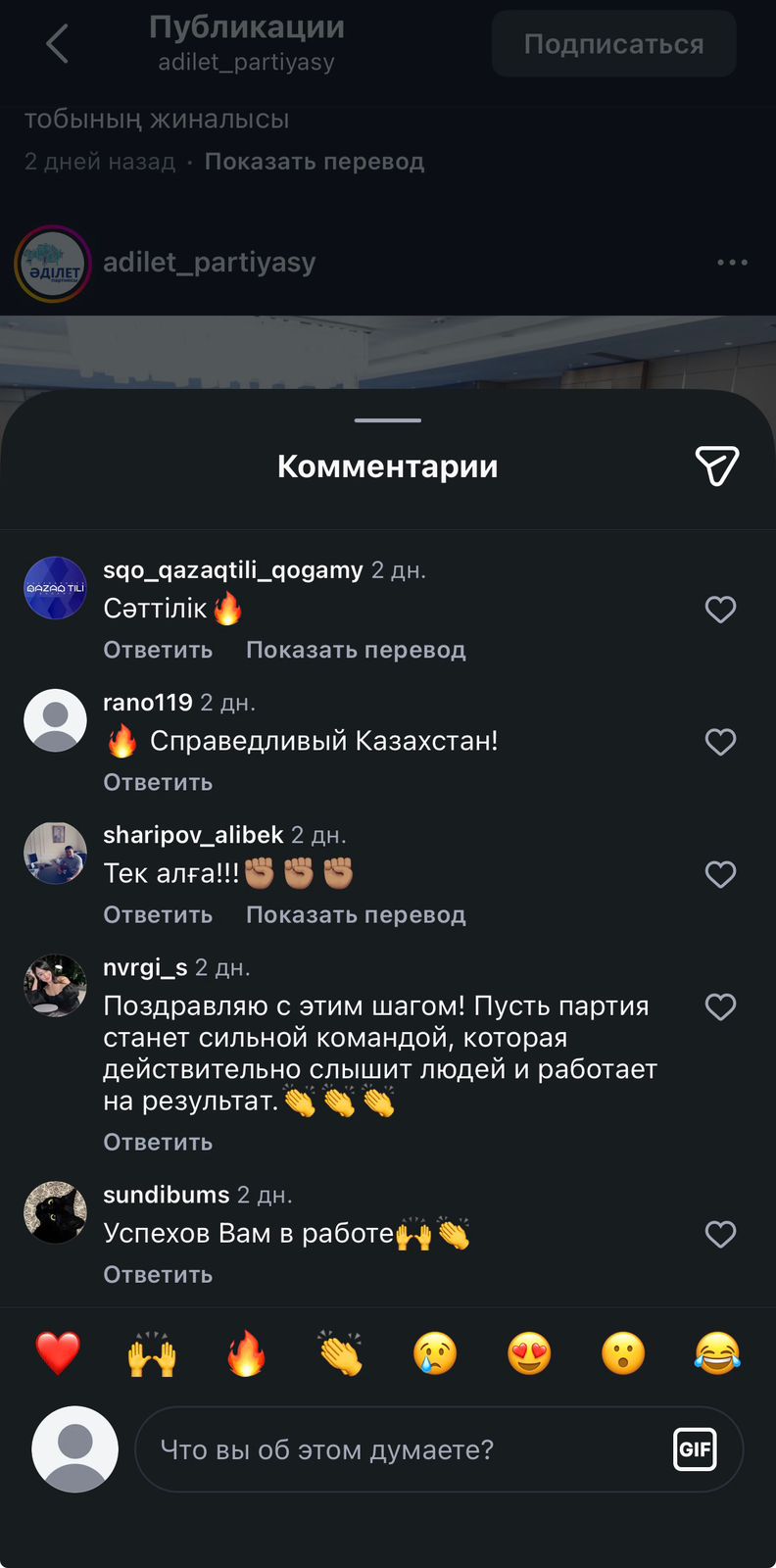Like the comment from nvrgi_s
Viewport: 776px width, 1568px height.
pyautogui.click(x=720, y=1006)
